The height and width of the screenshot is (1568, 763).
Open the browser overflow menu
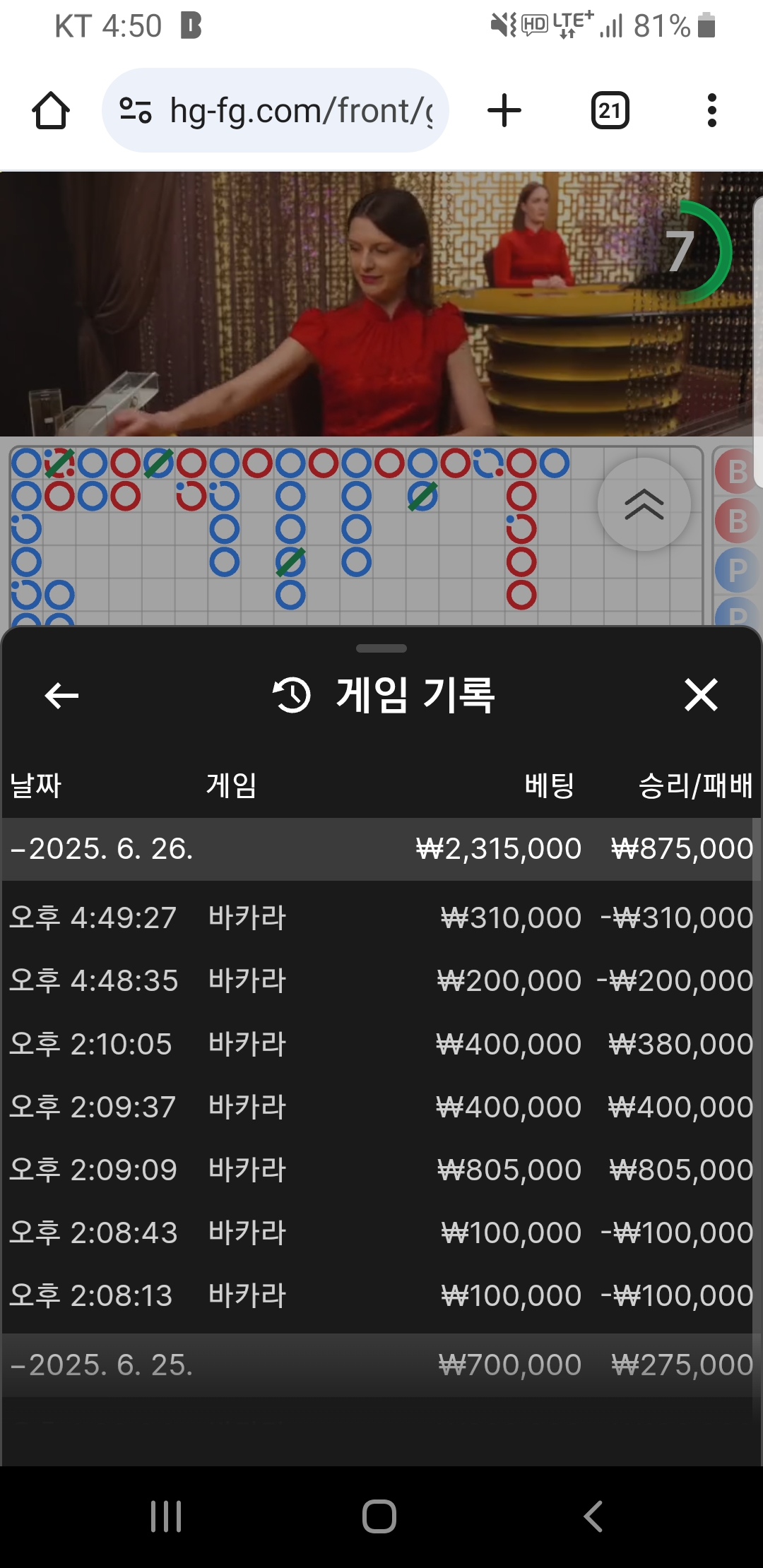pos(711,111)
